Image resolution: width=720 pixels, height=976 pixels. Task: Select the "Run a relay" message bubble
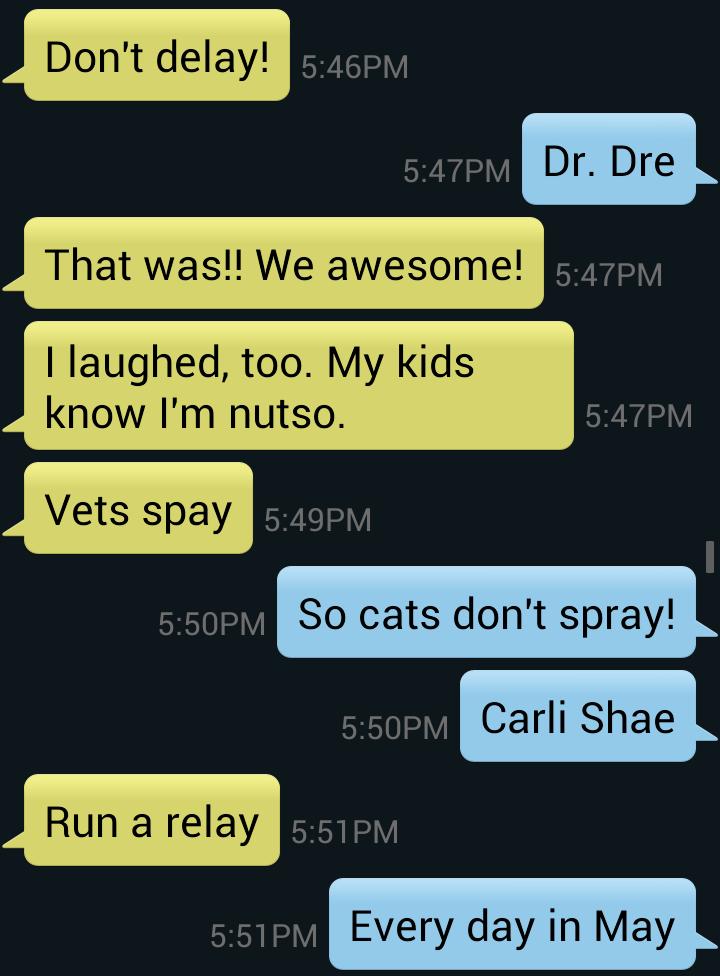[151, 821]
